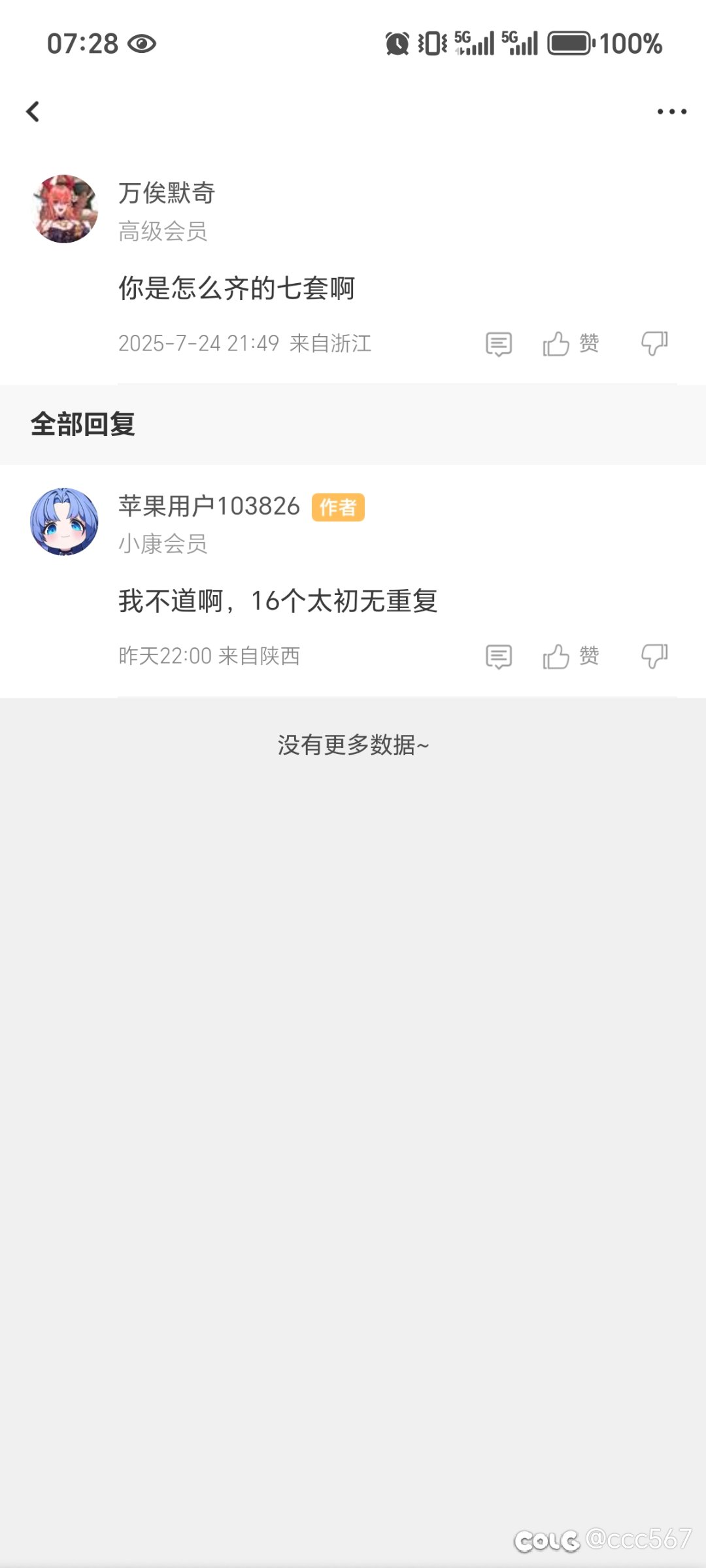Tap the username 苹果用户103826
Screen dimensions: 706x1568
[209, 506]
